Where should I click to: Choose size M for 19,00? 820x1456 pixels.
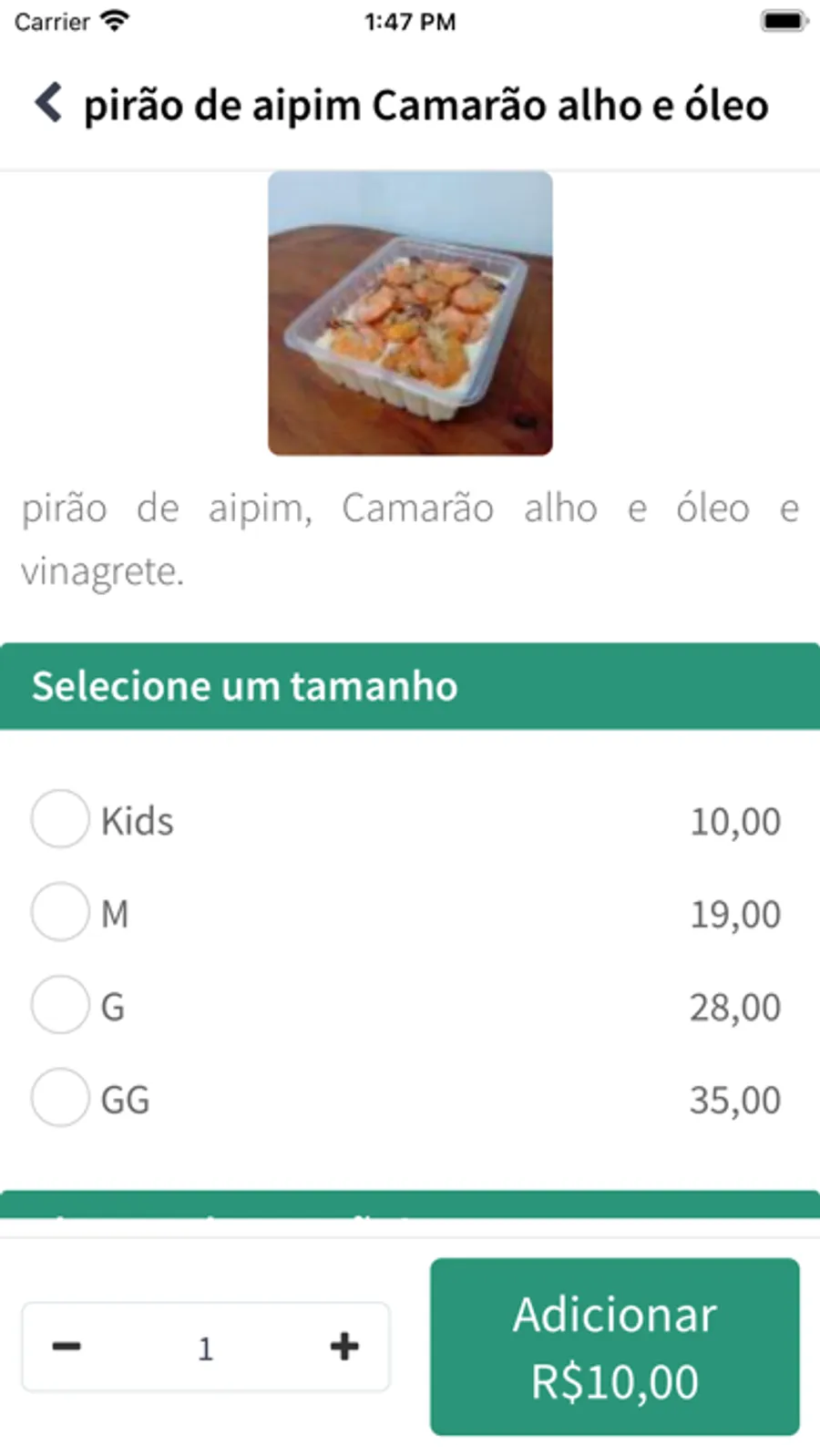click(x=60, y=911)
